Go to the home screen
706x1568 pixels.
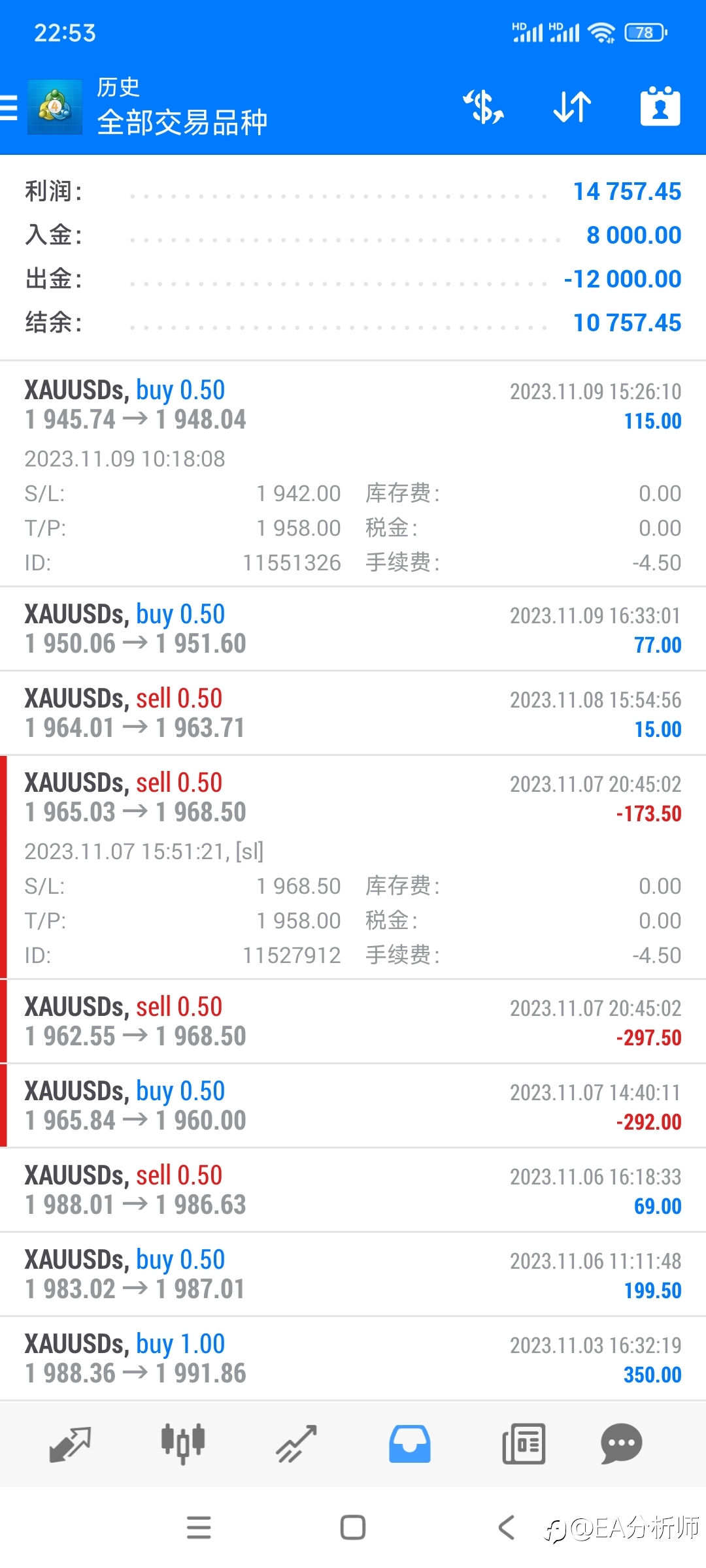[x=353, y=1527]
